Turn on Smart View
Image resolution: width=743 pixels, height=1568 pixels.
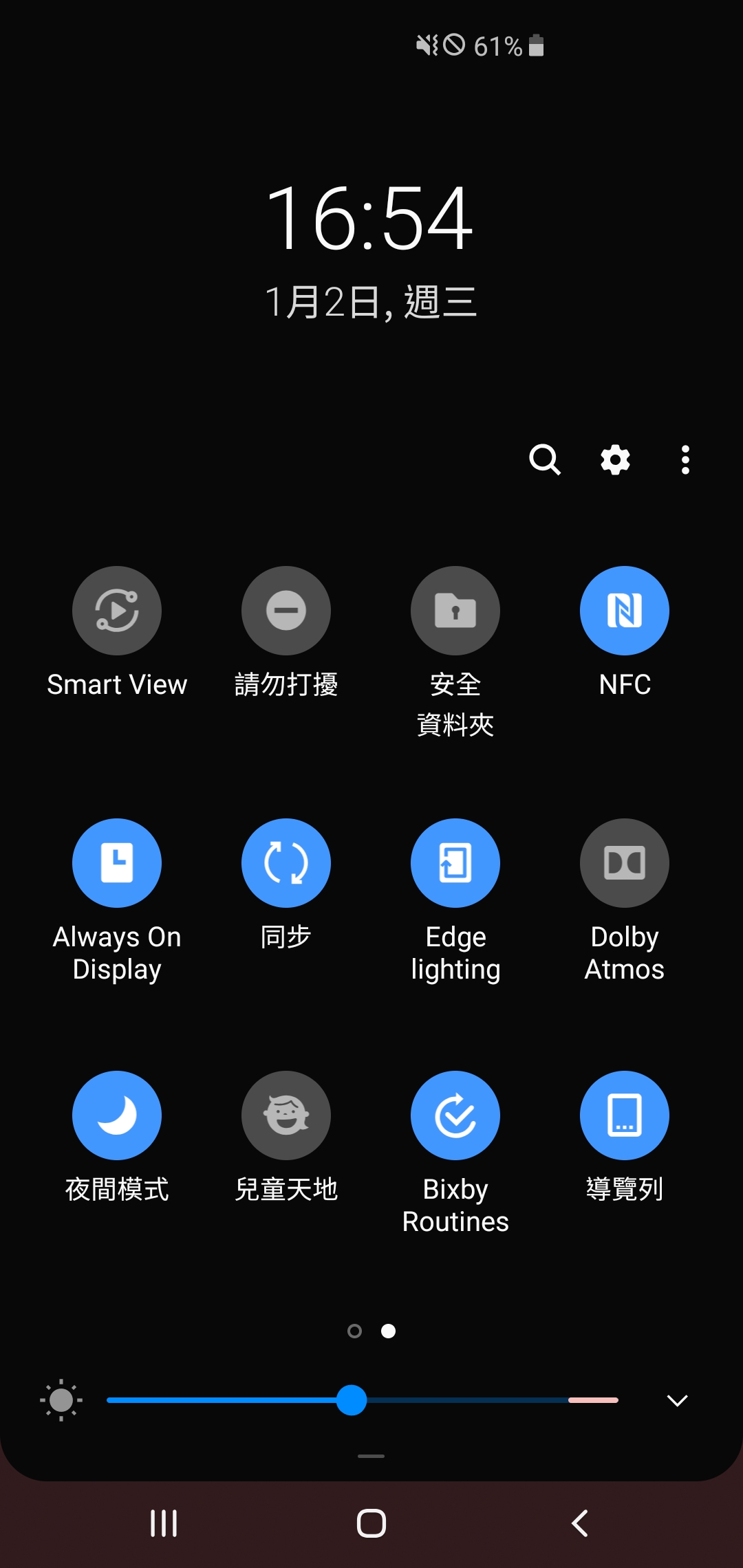click(x=117, y=611)
